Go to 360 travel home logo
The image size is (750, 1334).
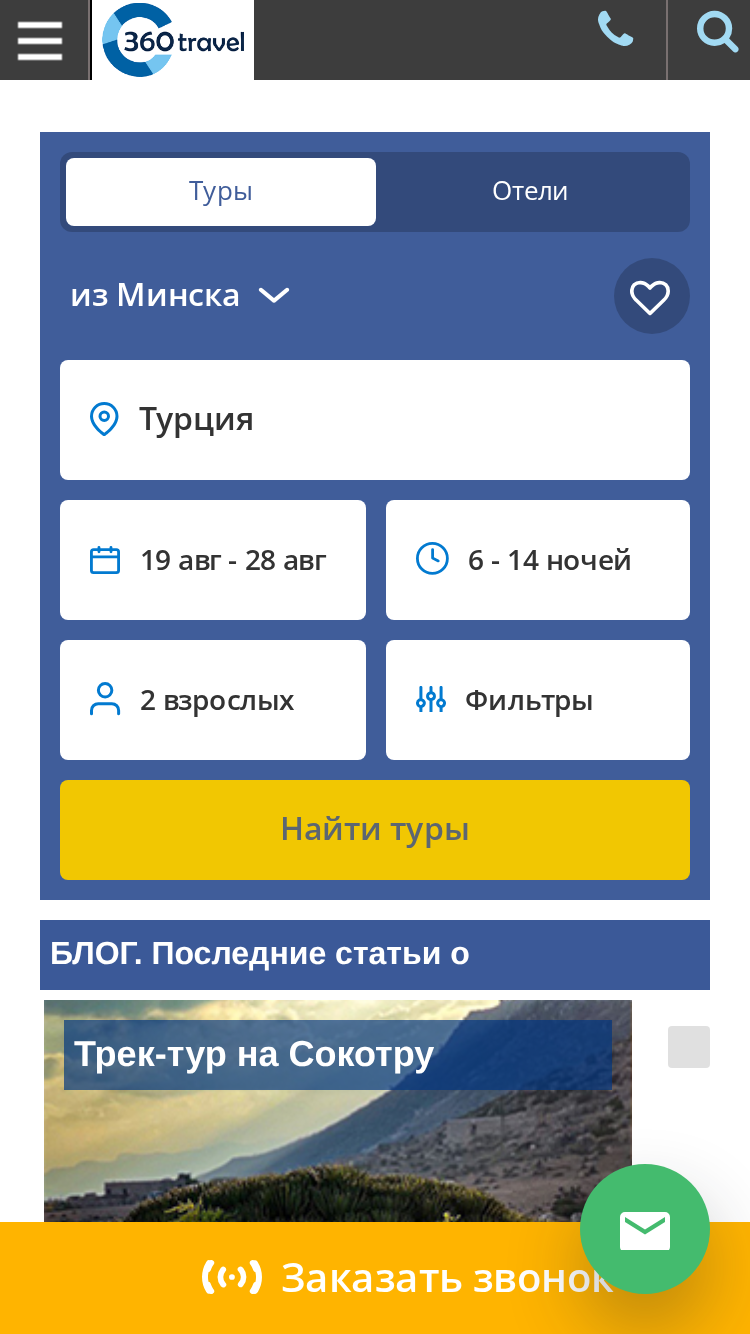[x=173, y=40]
